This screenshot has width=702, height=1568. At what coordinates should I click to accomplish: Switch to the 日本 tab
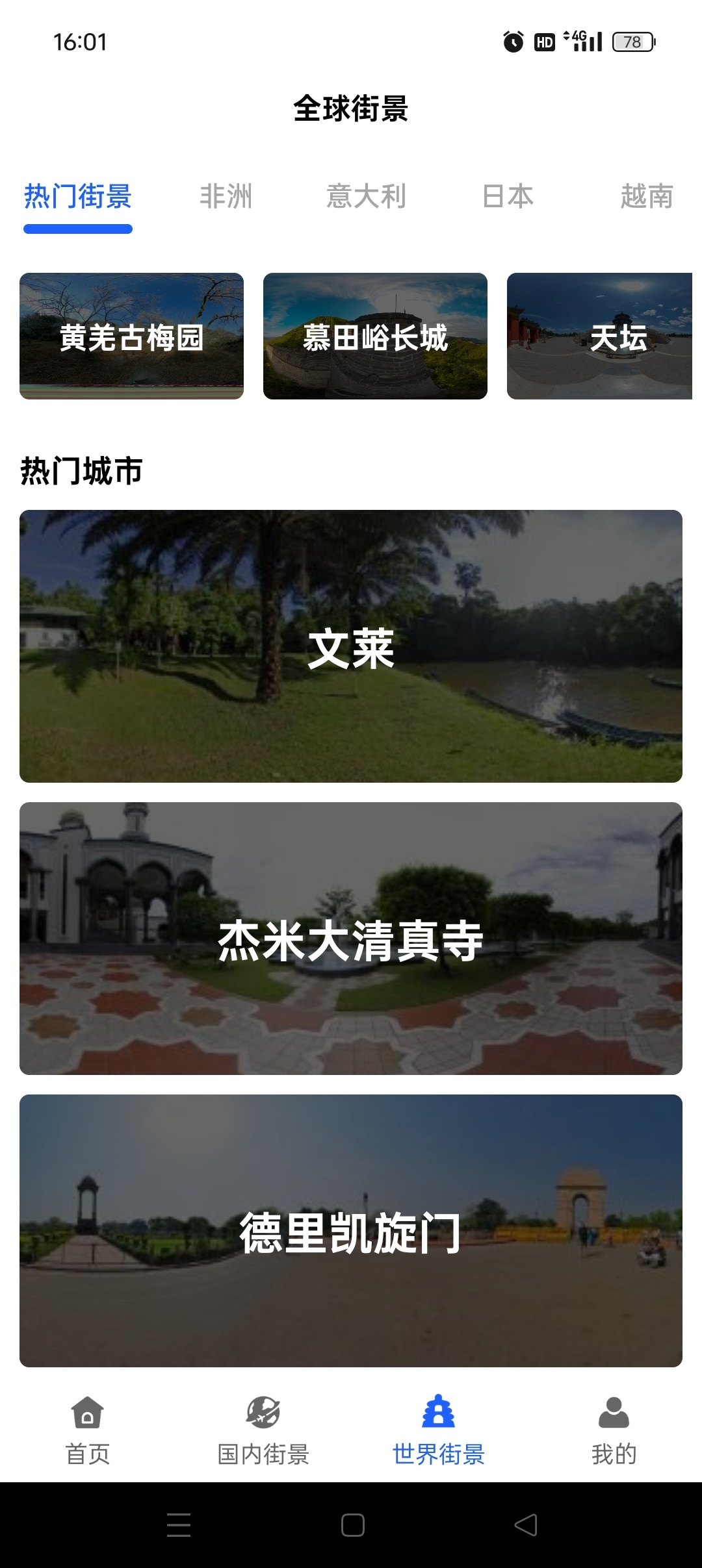tap(508, 197)
